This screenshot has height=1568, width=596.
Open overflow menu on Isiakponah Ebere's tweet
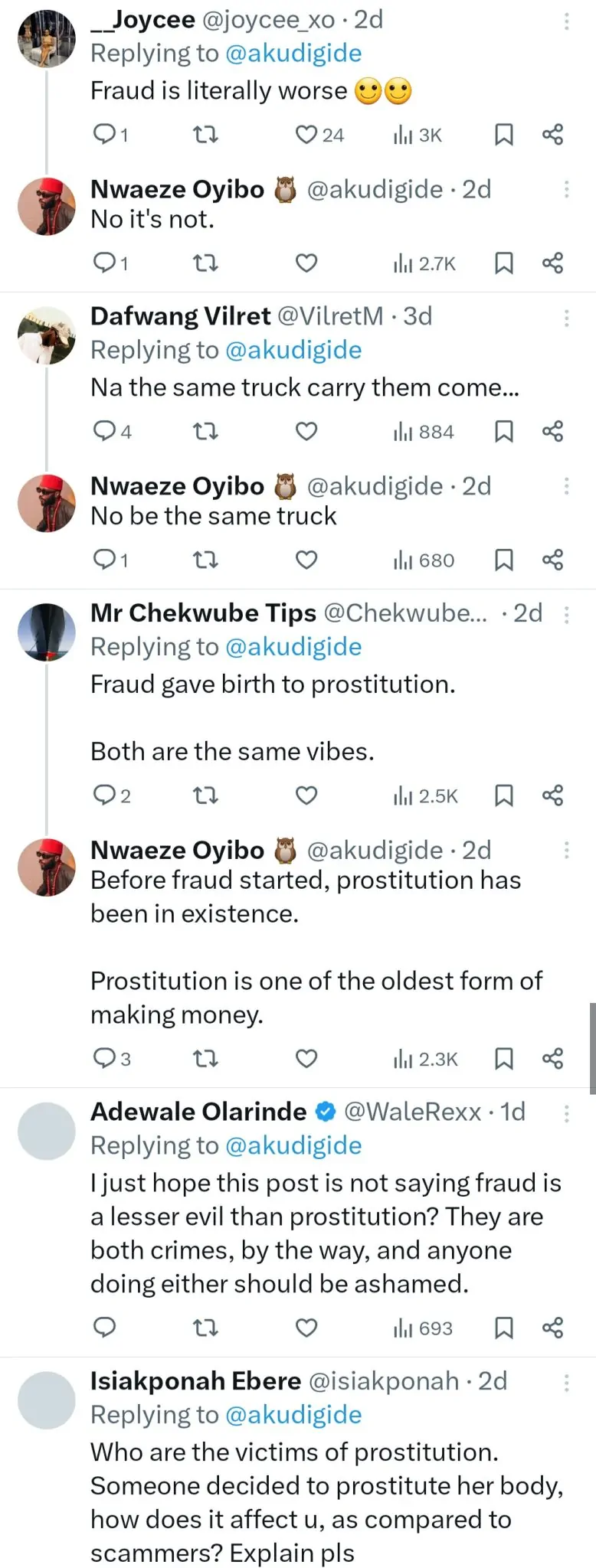coord(566,1383)
